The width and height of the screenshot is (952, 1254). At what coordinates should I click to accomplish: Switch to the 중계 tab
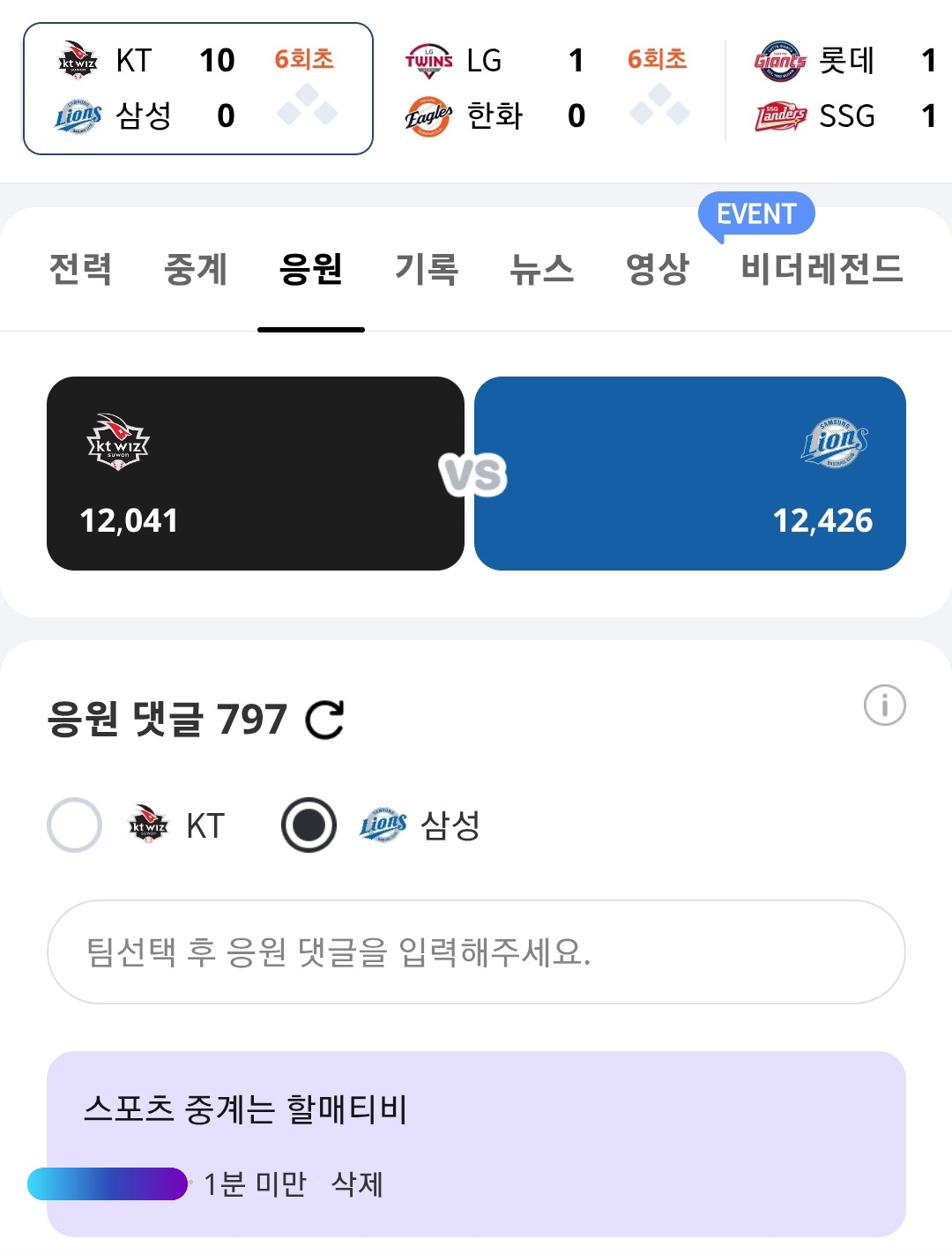(196, 269)
